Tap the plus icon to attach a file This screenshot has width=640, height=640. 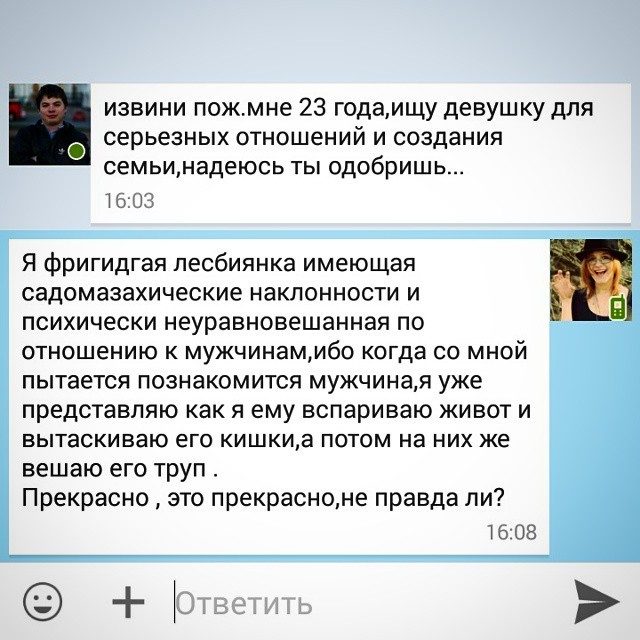pos(127,603)
